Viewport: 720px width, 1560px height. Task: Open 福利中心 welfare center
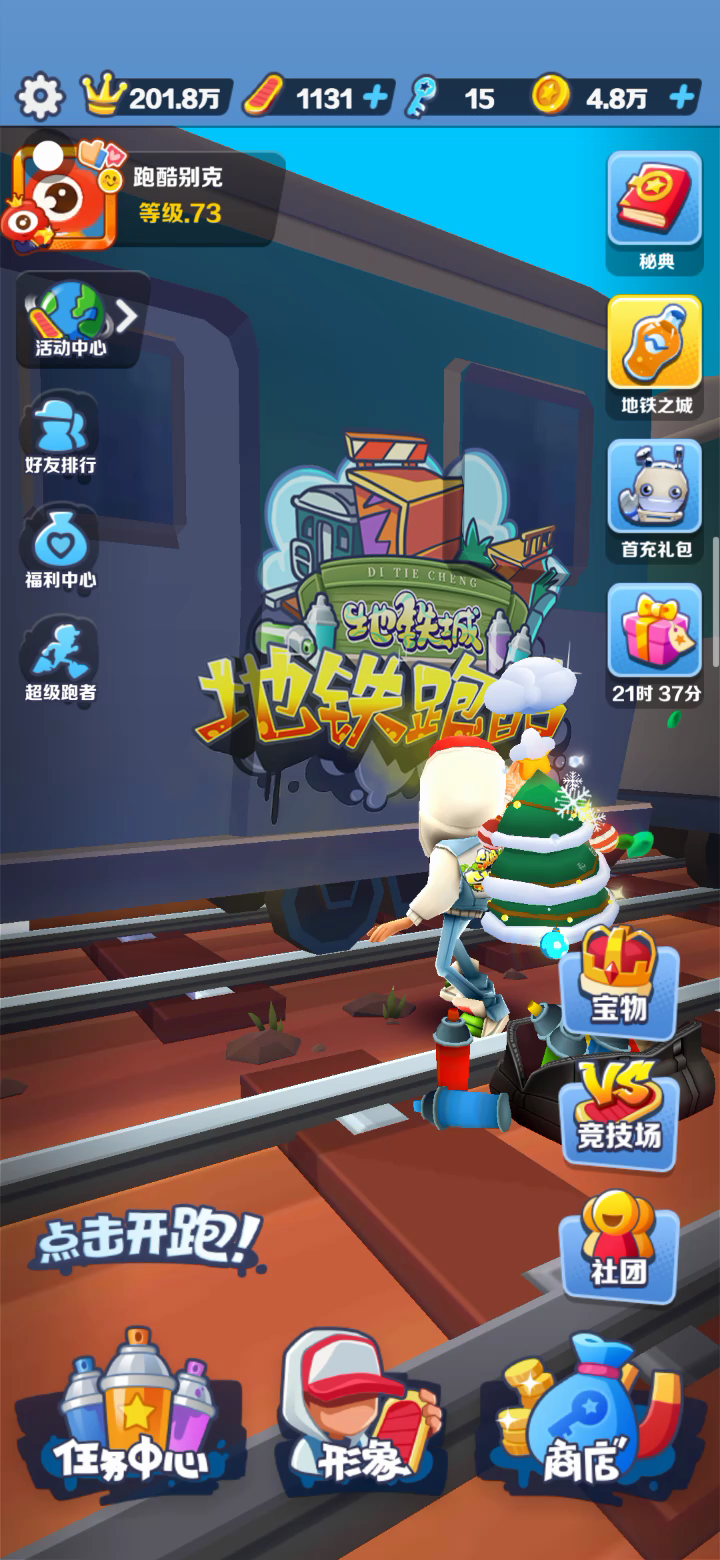(x=61, y=548)
